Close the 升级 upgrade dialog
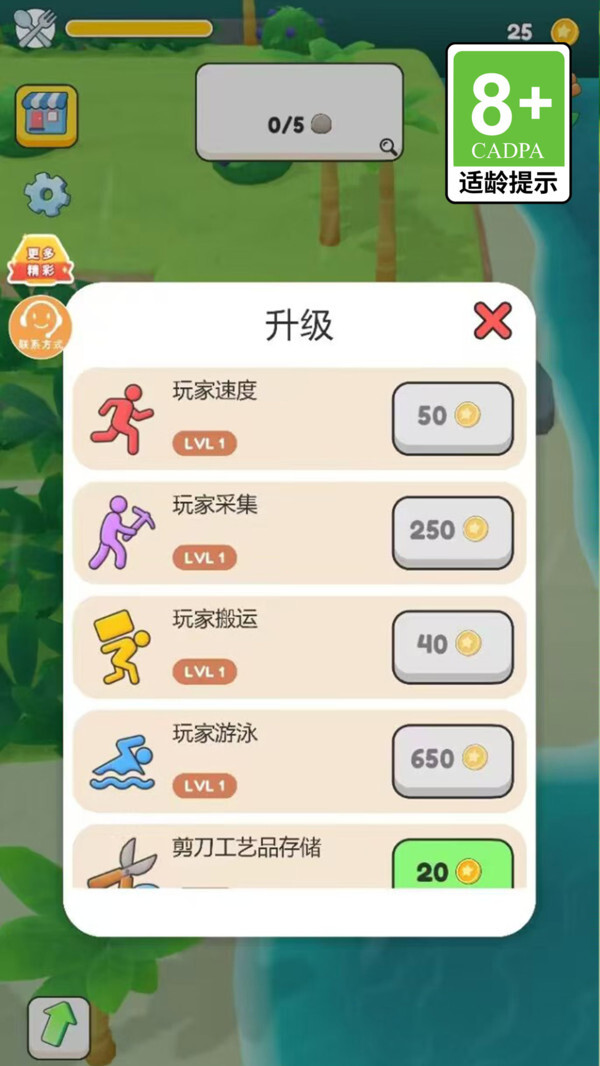Viewport: 600px width, 1066px height. 492,321
